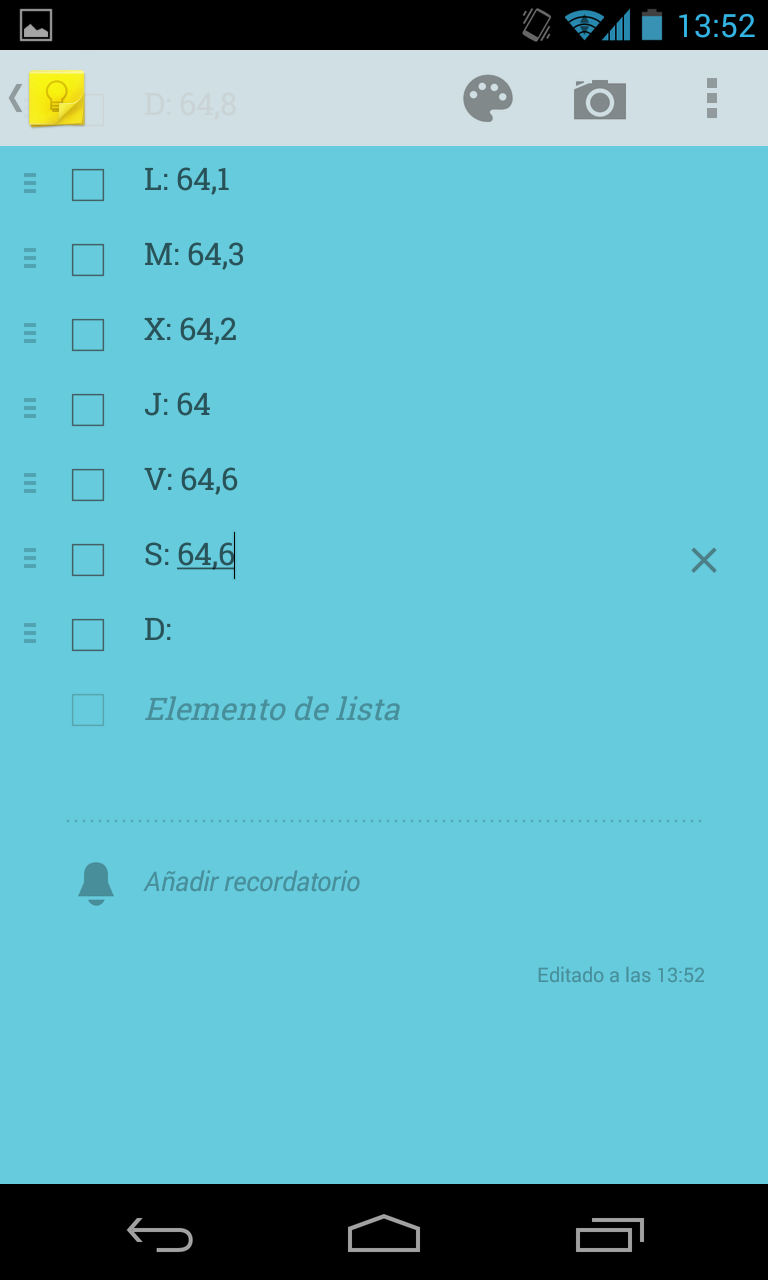This screenshot has height=1280, width=768.
Task: Open the color palette picker
Action: pyautogui.click(x=488, y=99)
